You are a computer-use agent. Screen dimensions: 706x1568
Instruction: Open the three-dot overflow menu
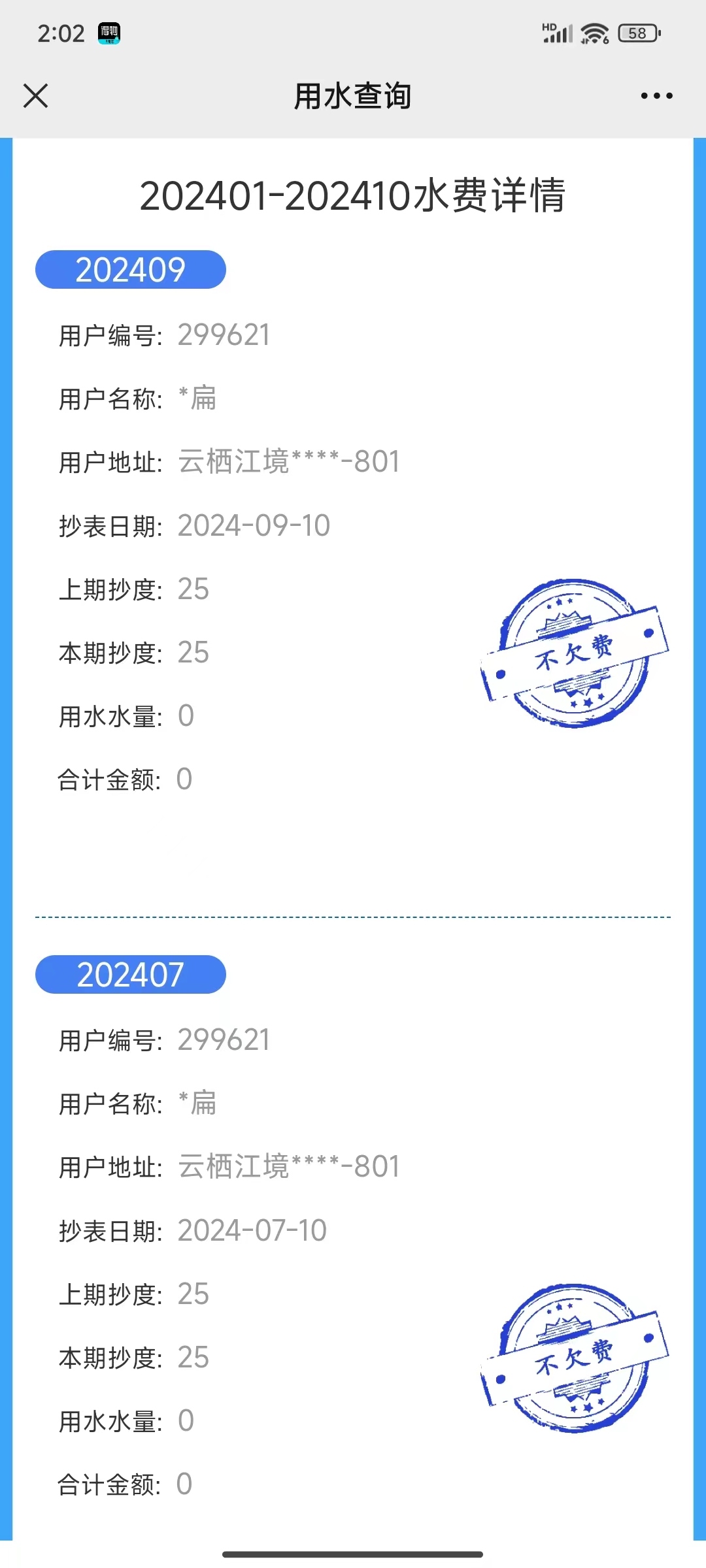656,96
